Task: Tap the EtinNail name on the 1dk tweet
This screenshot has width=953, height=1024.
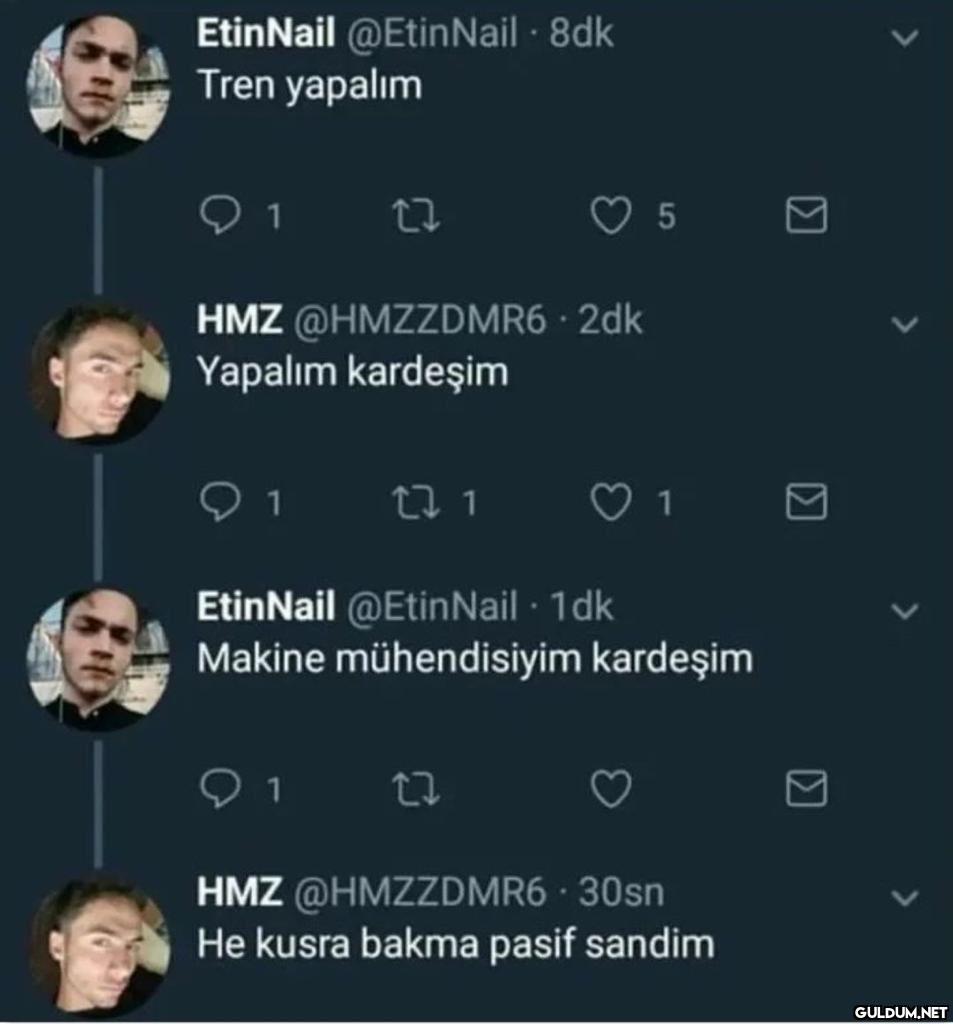Action: (265, 606)
